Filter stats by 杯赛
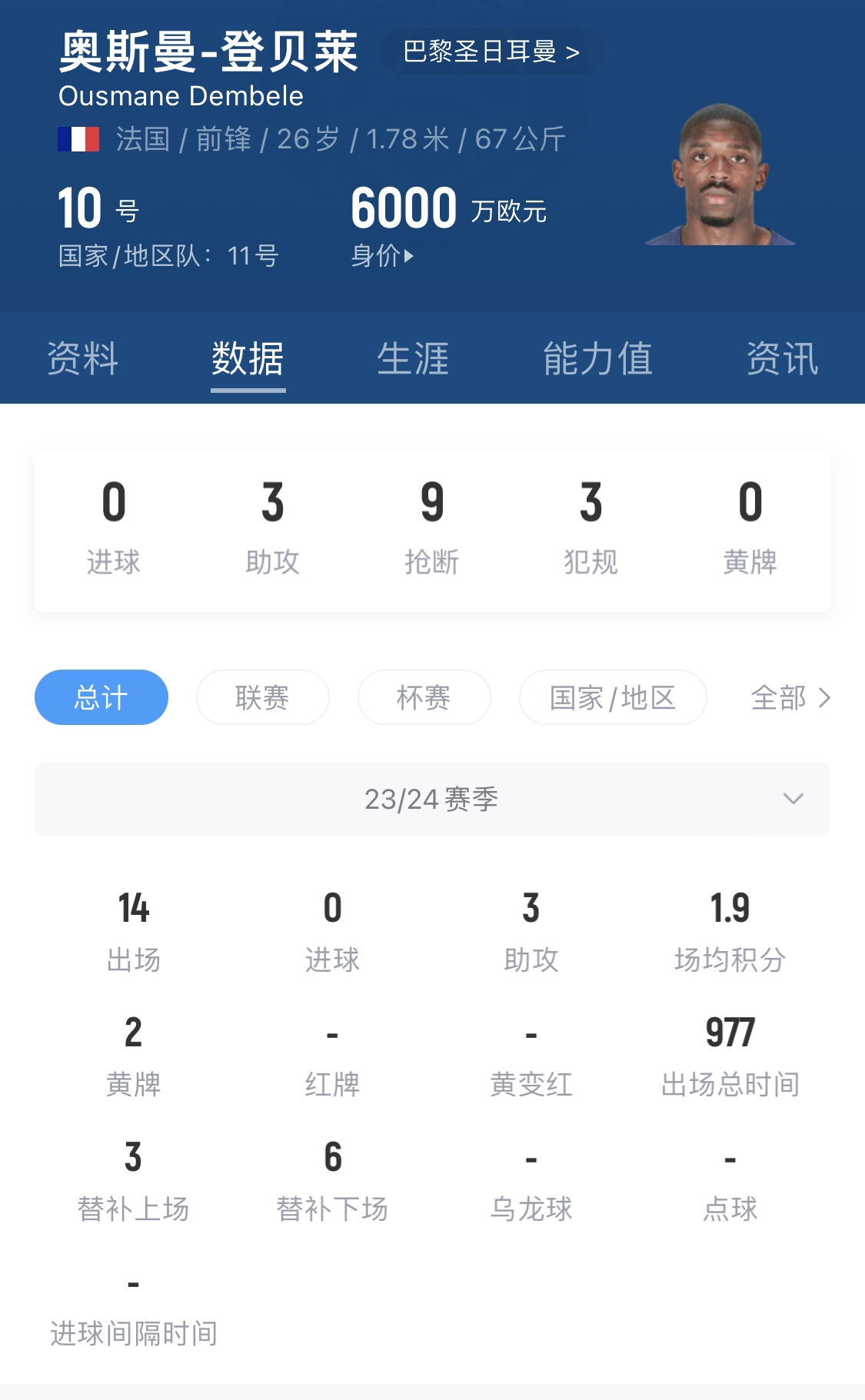 pyautogui.click(x=424, y=697)
